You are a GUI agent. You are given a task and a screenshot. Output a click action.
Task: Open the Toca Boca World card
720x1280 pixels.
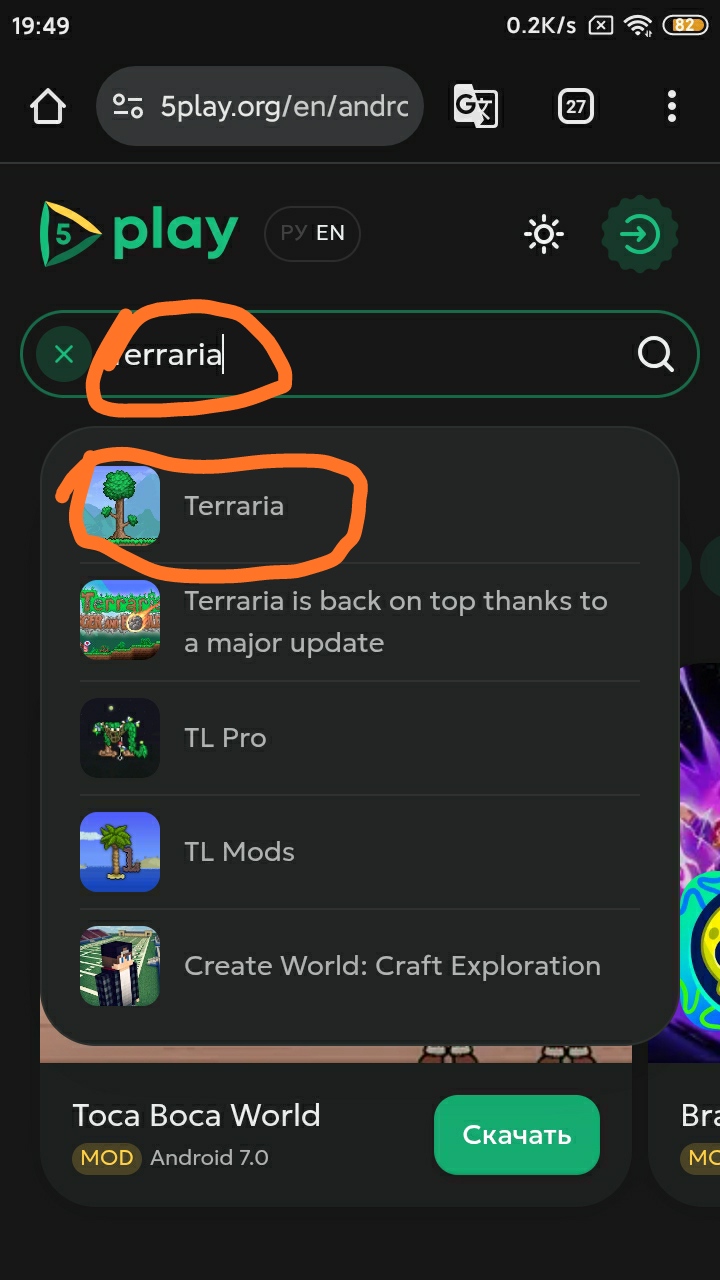(197, 1116)
